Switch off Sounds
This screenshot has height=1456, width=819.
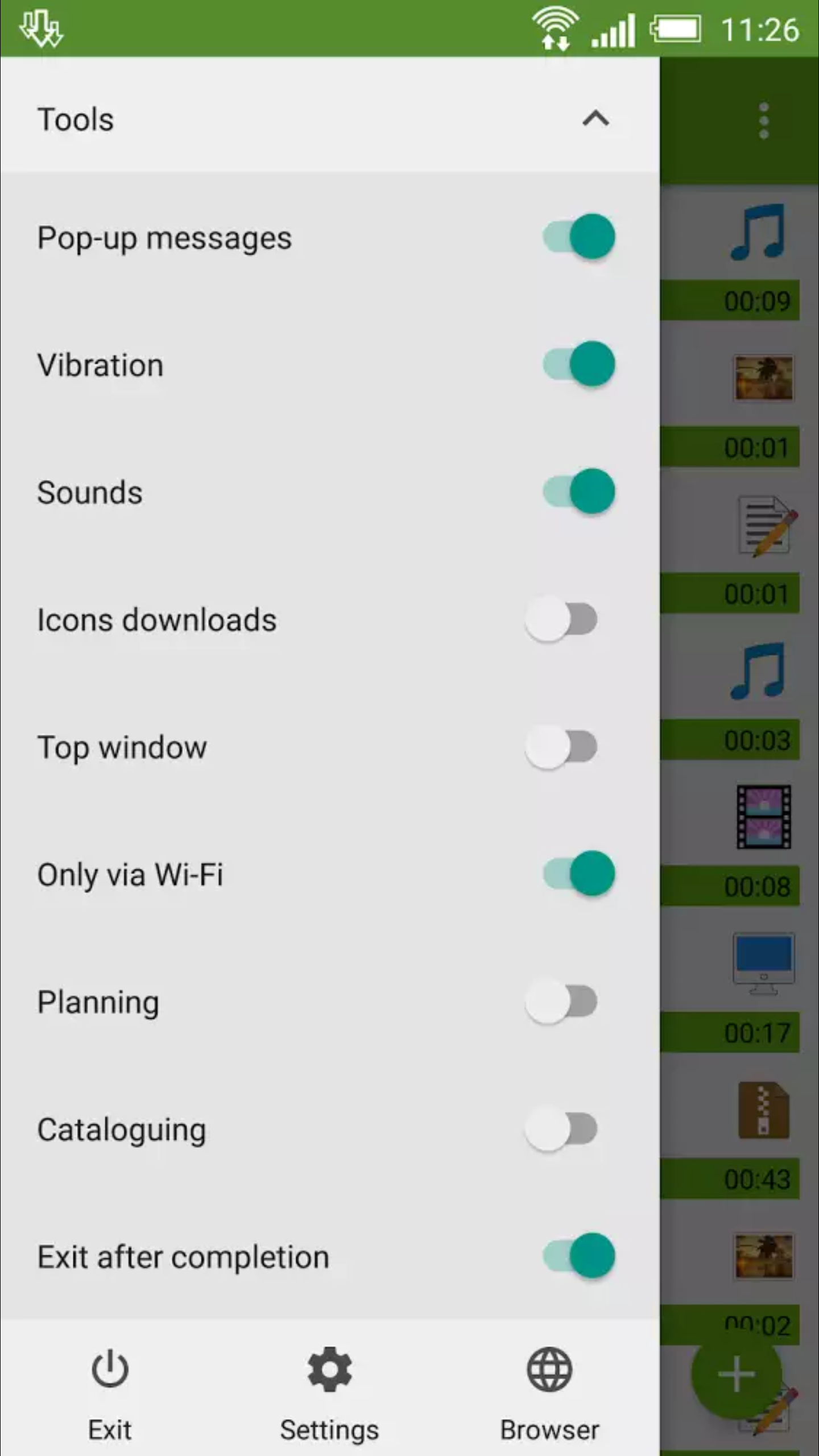(x=578, y=492)
